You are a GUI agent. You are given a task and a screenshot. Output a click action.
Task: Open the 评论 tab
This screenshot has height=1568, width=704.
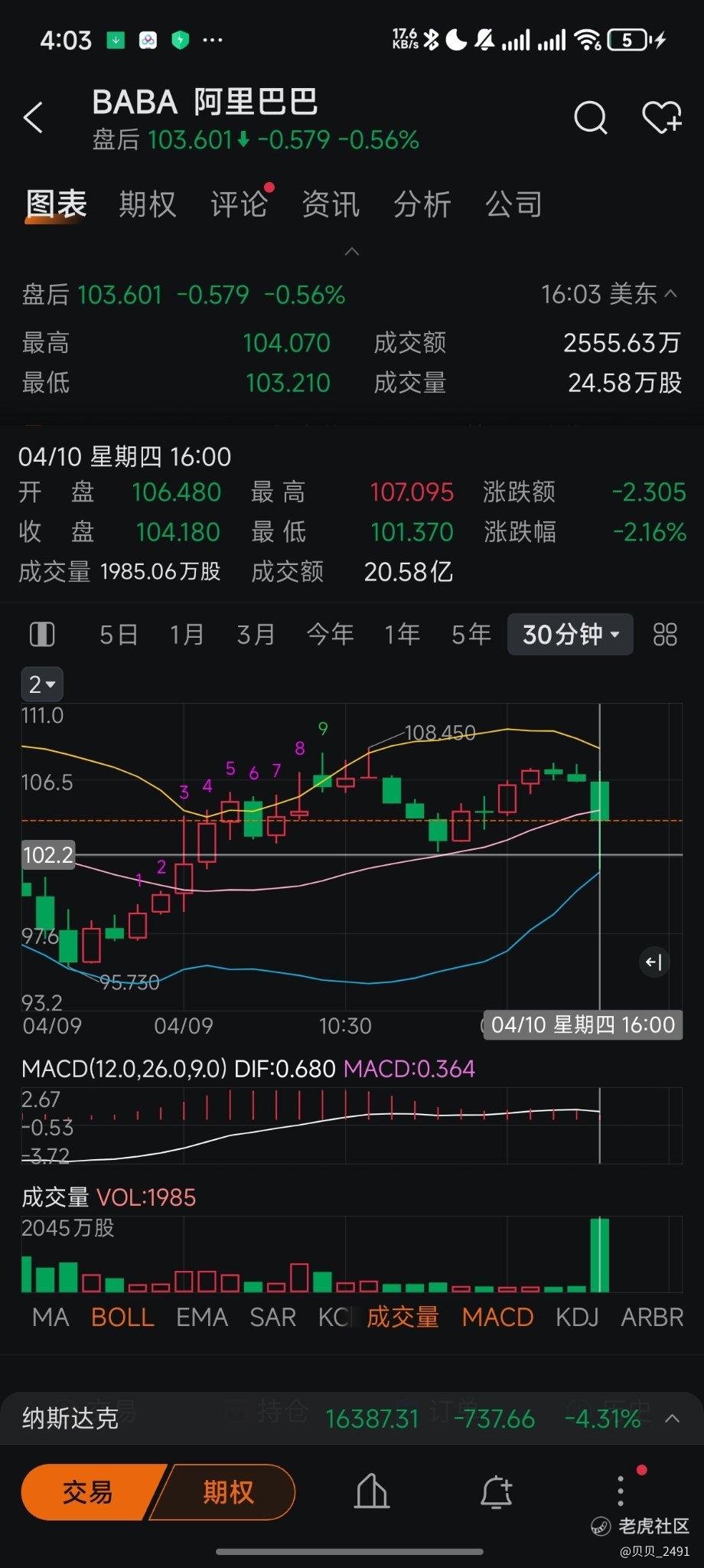(x=239, y=204)
